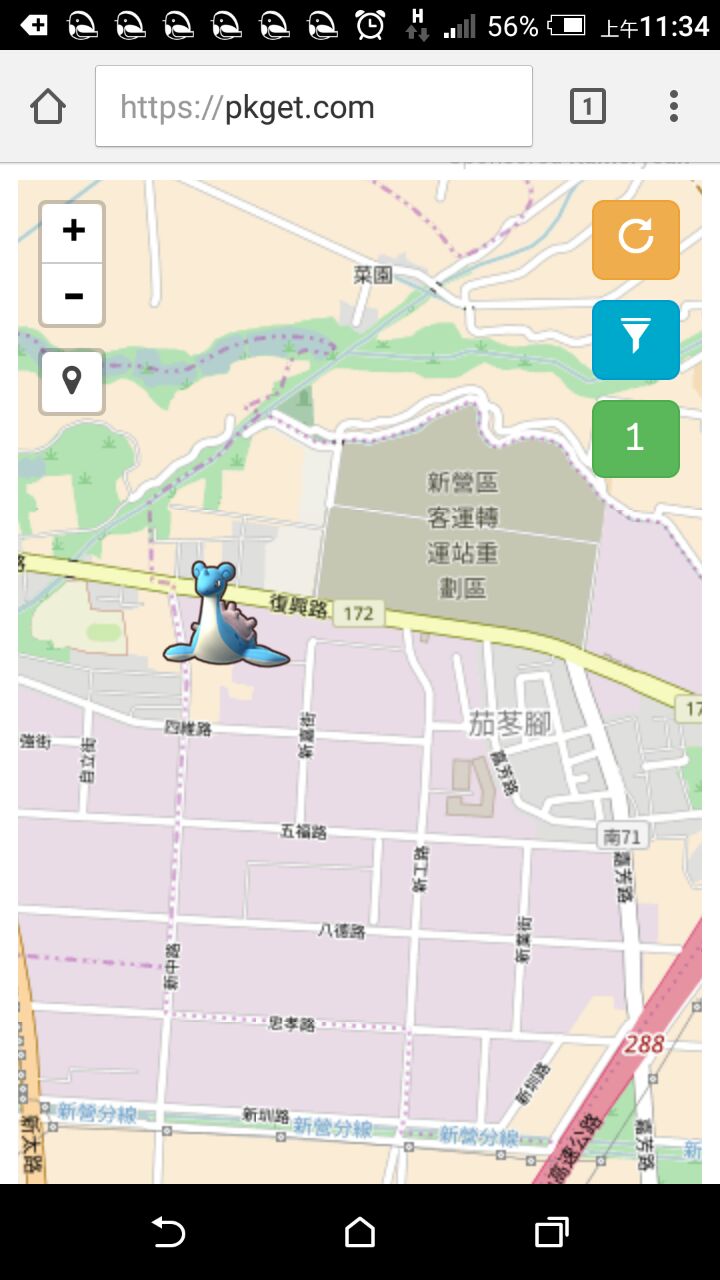Screen dimensions: 720x1280
Task: Go to the browser home page
Action: pyautogui.click(x=48, y=106)
